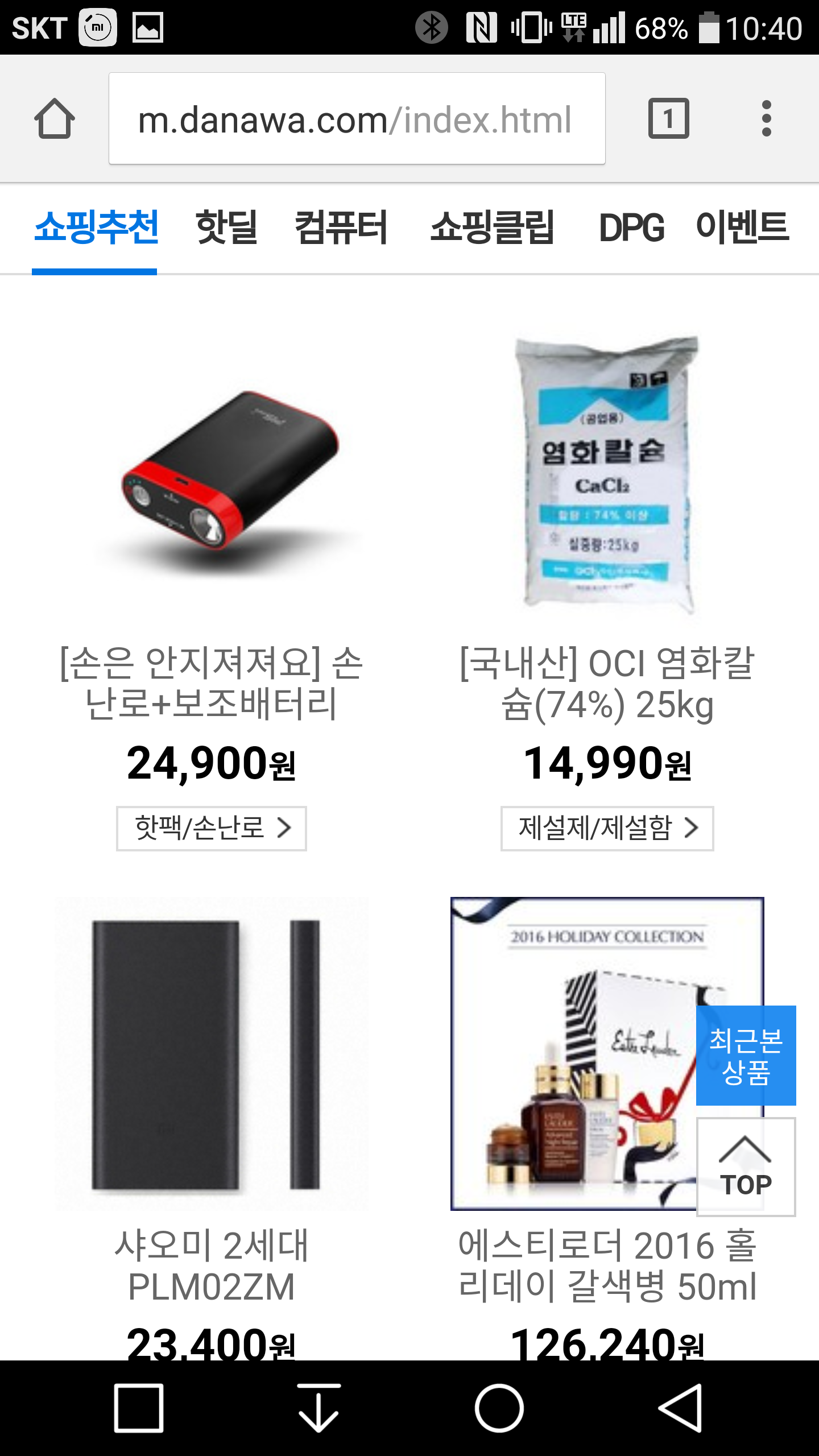Viewport: 819px width, 1456px height.
Task: Tap the system back button
Action: pos(681,1408)
